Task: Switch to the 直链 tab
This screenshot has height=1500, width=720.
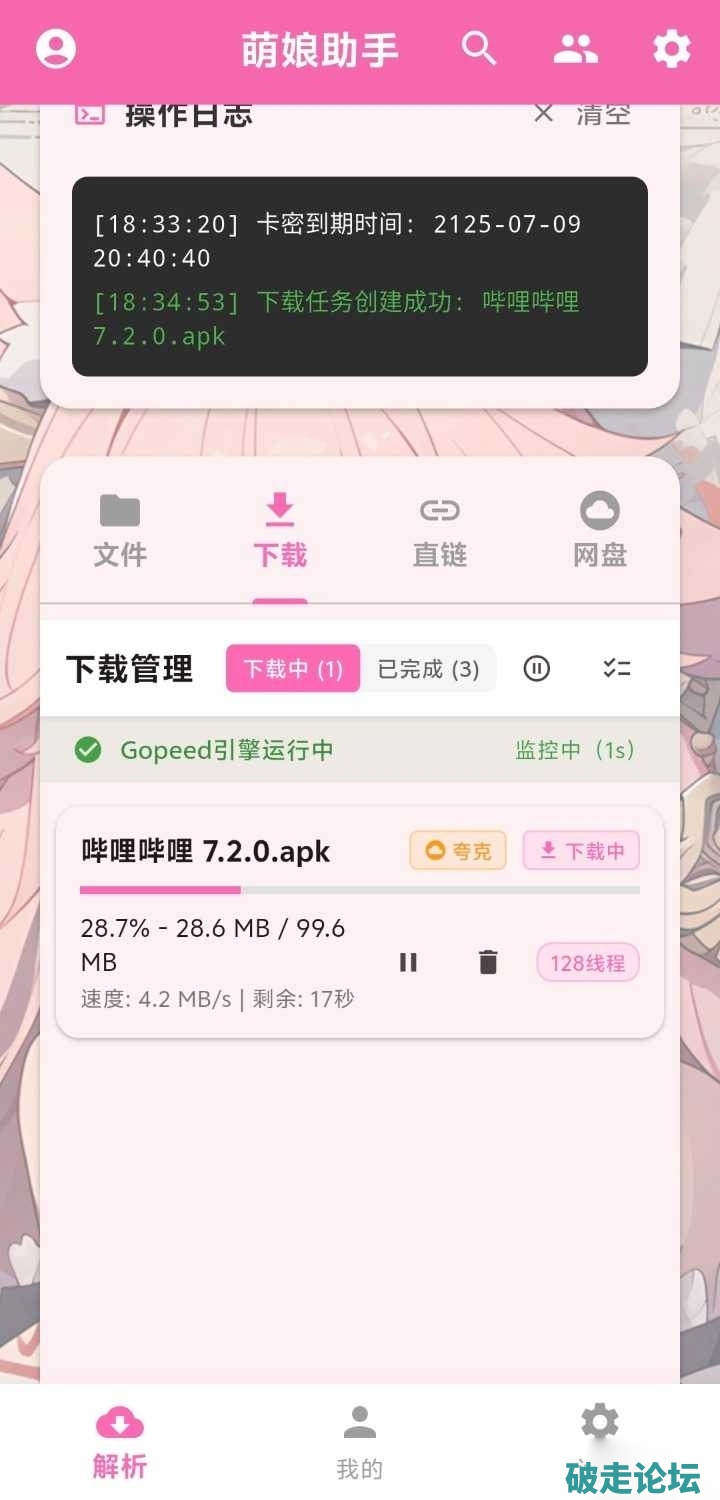Action: click(440, 532)
